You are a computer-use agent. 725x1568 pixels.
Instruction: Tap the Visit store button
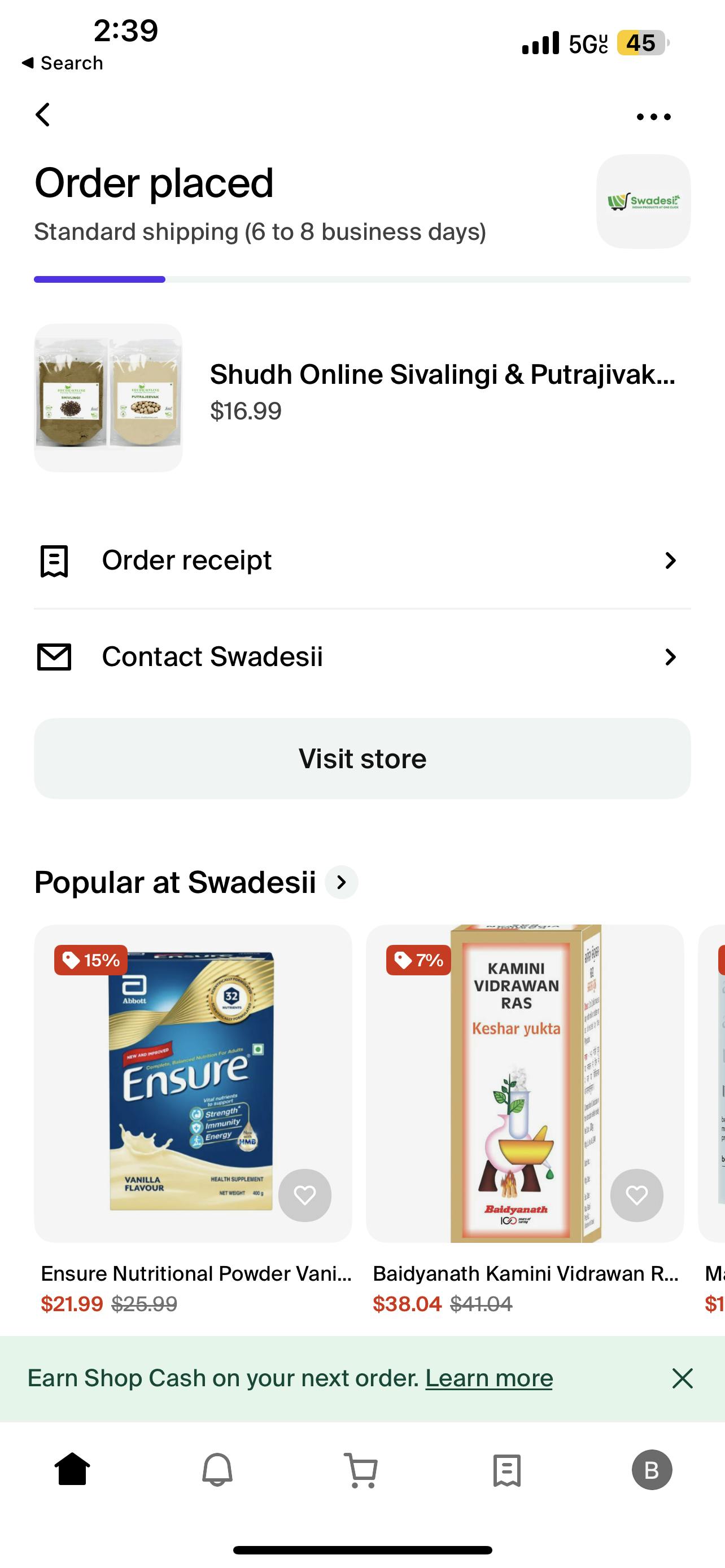pyautogui.click(x=362, y=759)
